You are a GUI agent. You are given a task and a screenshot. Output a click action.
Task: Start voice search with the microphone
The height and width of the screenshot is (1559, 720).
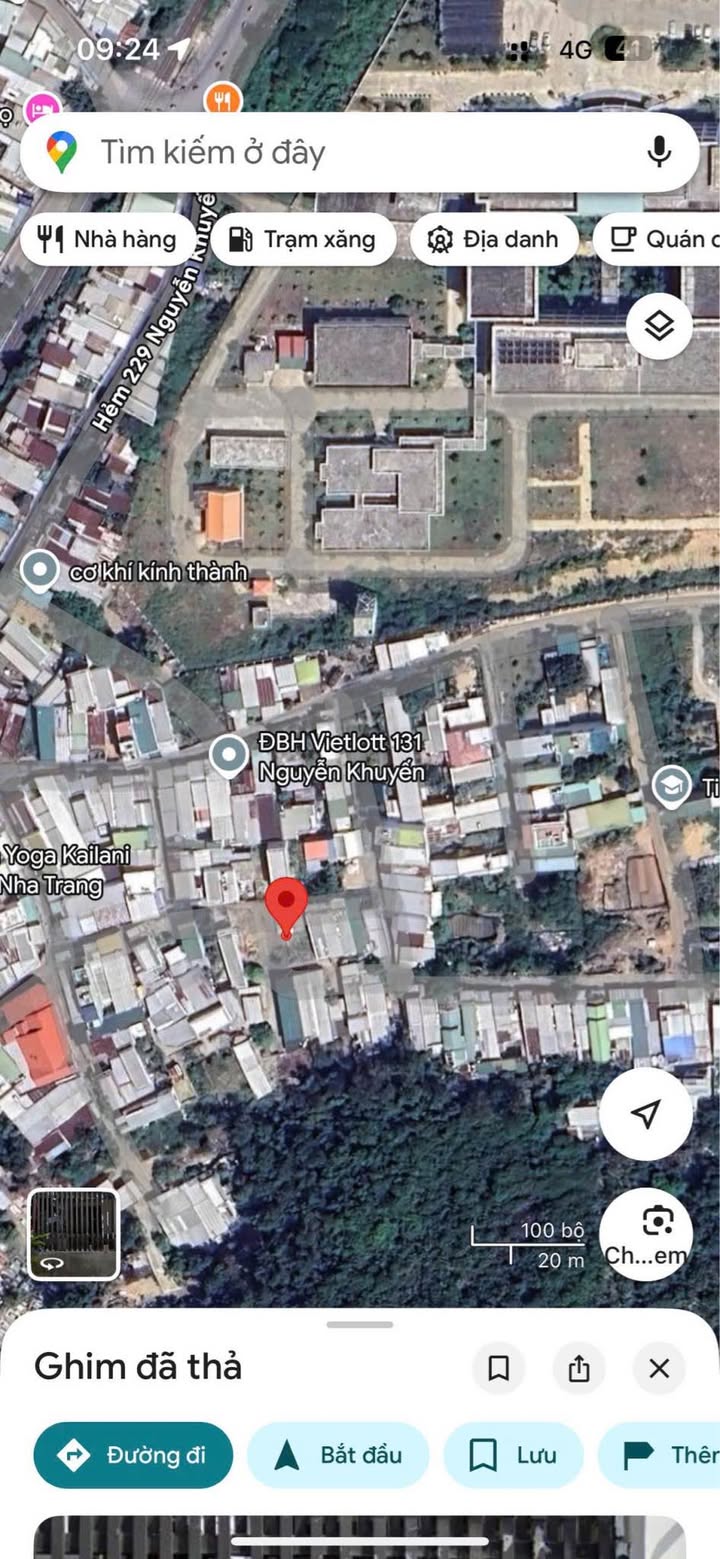coord(658,152)
